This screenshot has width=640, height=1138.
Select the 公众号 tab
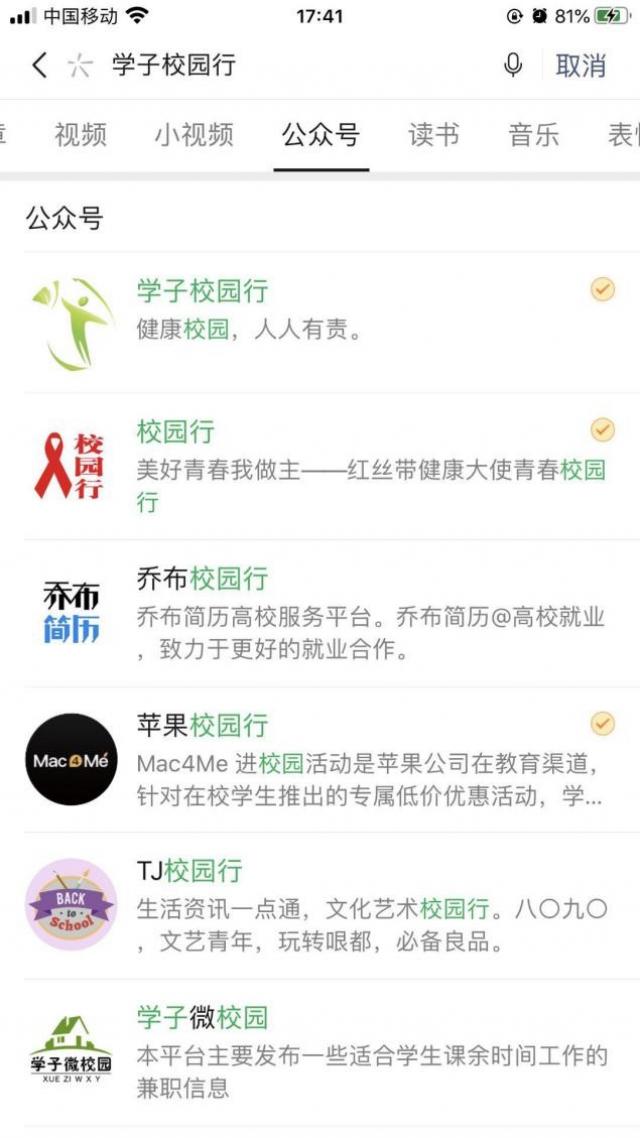click(x=321, y=135)
